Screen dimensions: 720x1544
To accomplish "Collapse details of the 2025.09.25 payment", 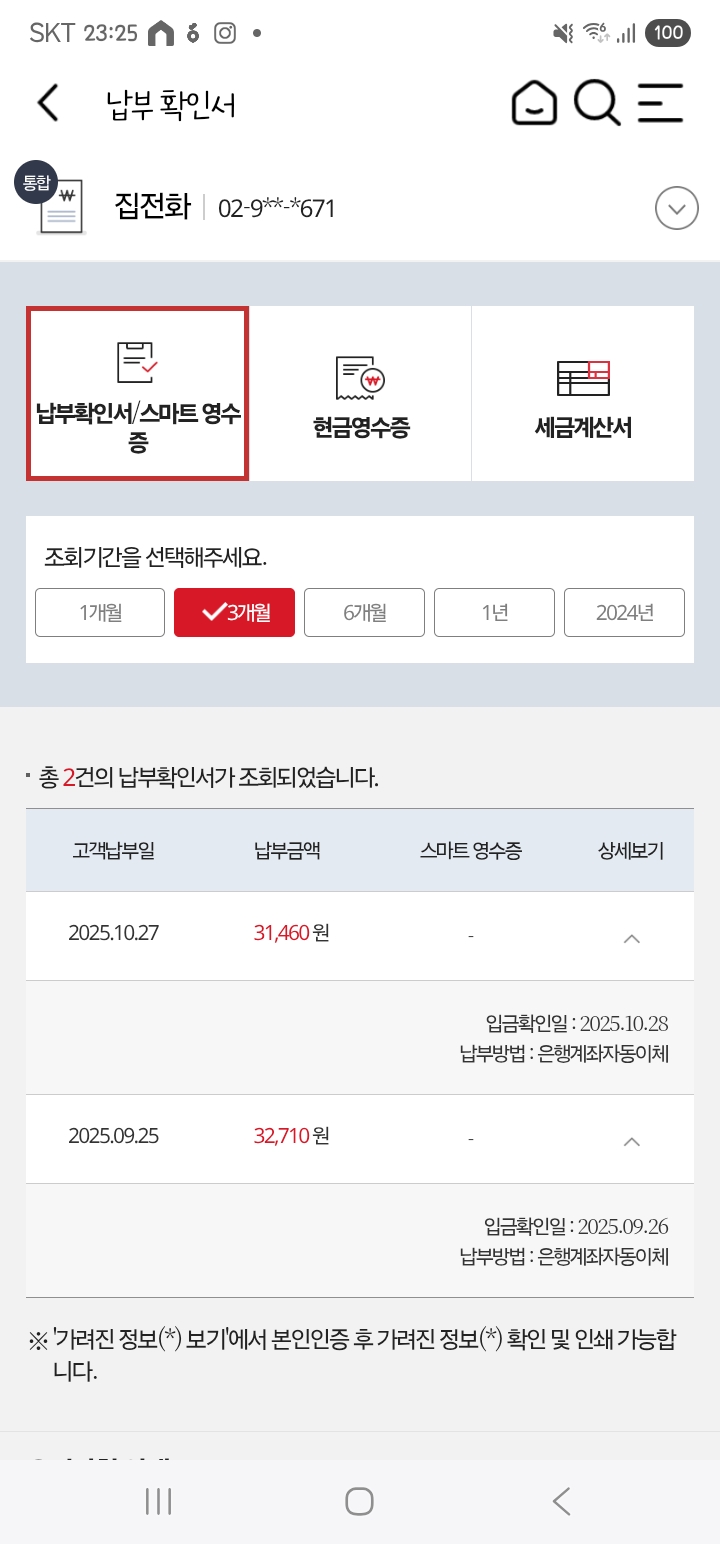I will click(631, 1141).
